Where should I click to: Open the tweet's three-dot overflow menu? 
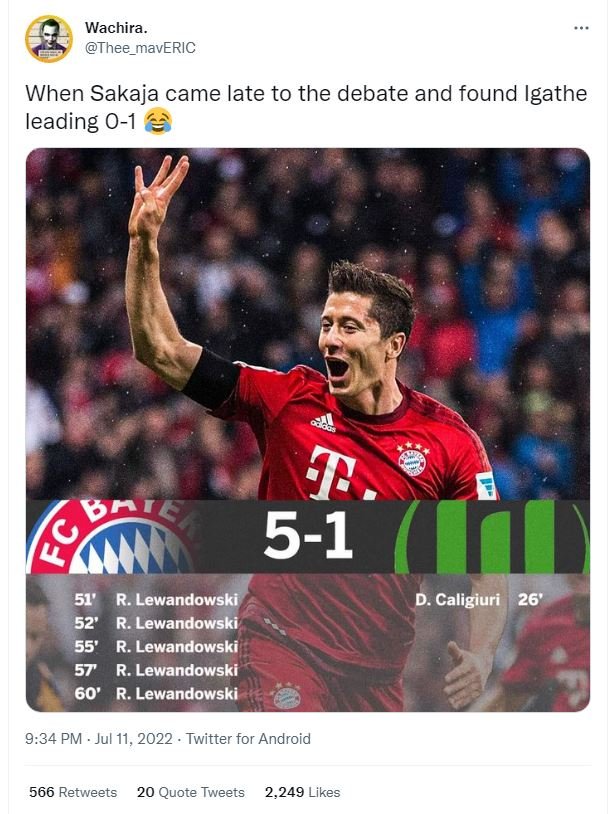581,28
